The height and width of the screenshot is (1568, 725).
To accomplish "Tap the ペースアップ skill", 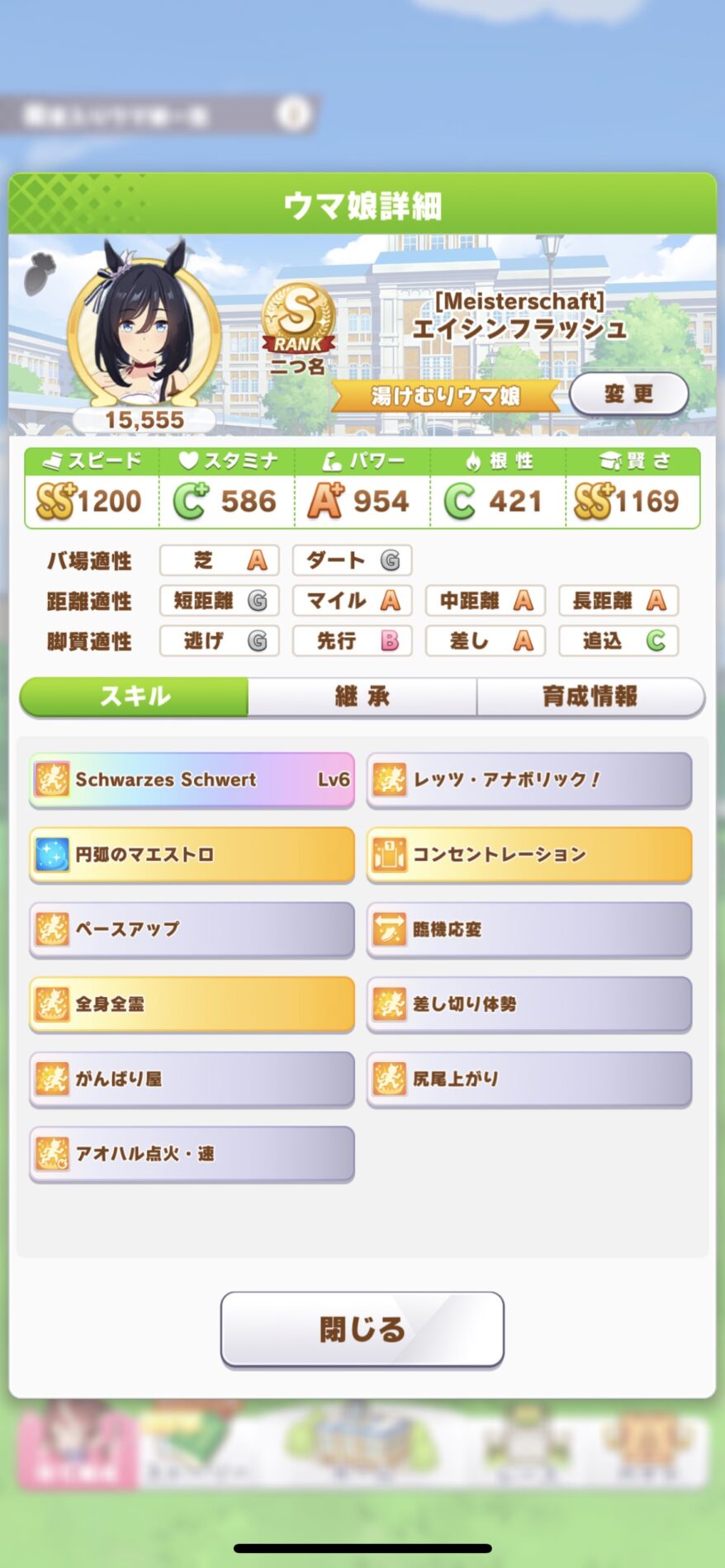I will tap(192, 929).
